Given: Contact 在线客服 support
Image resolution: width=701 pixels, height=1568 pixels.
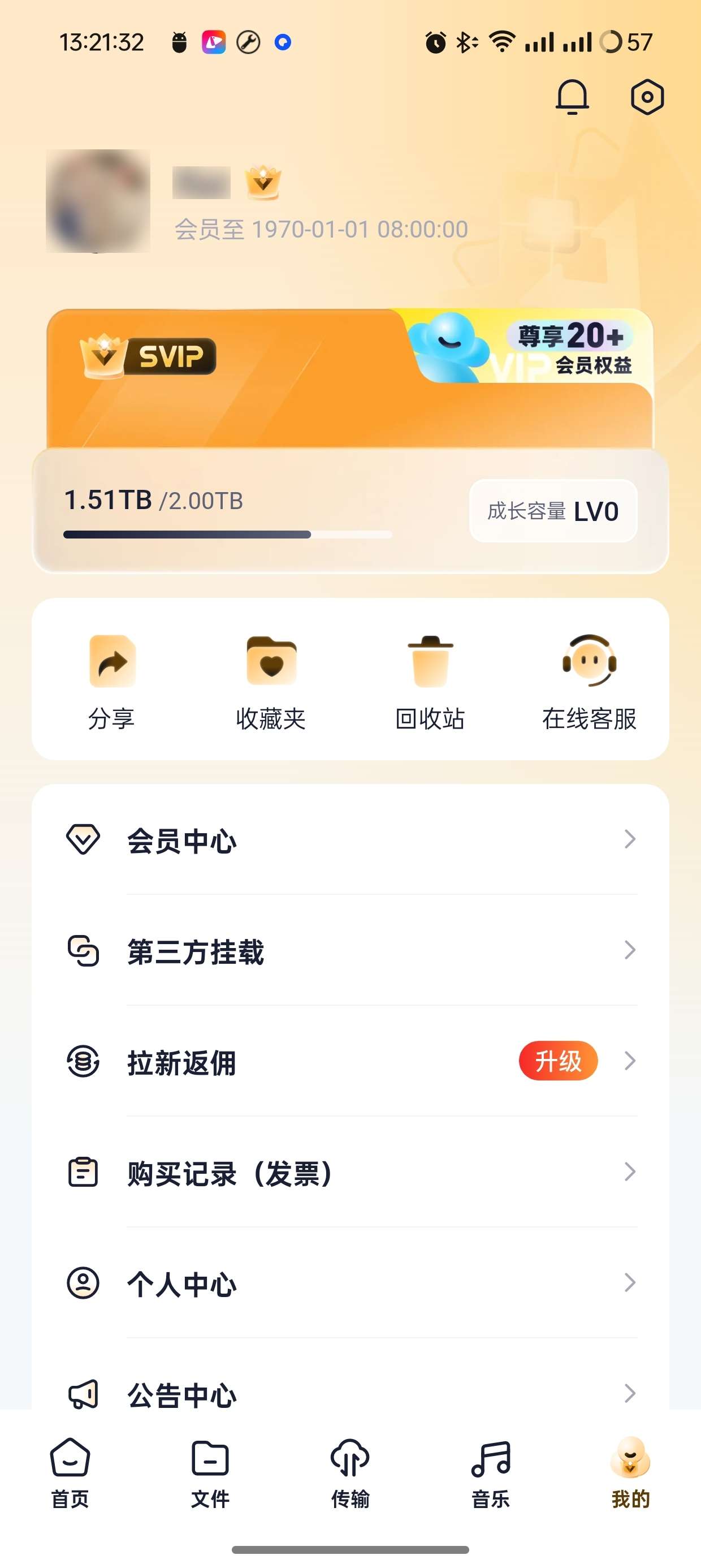Looking at the screenshot, I should 589,681.
